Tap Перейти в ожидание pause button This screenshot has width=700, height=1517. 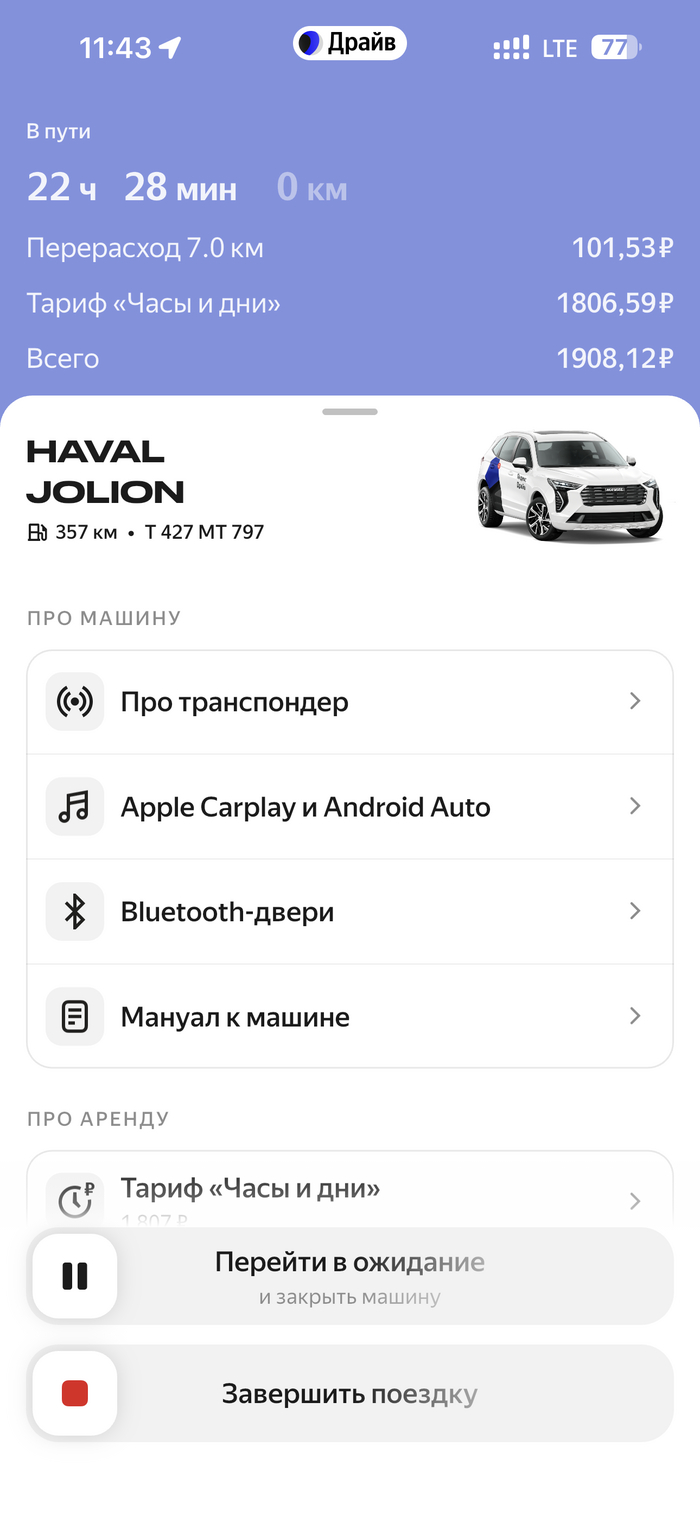(x=75, y=1276)
